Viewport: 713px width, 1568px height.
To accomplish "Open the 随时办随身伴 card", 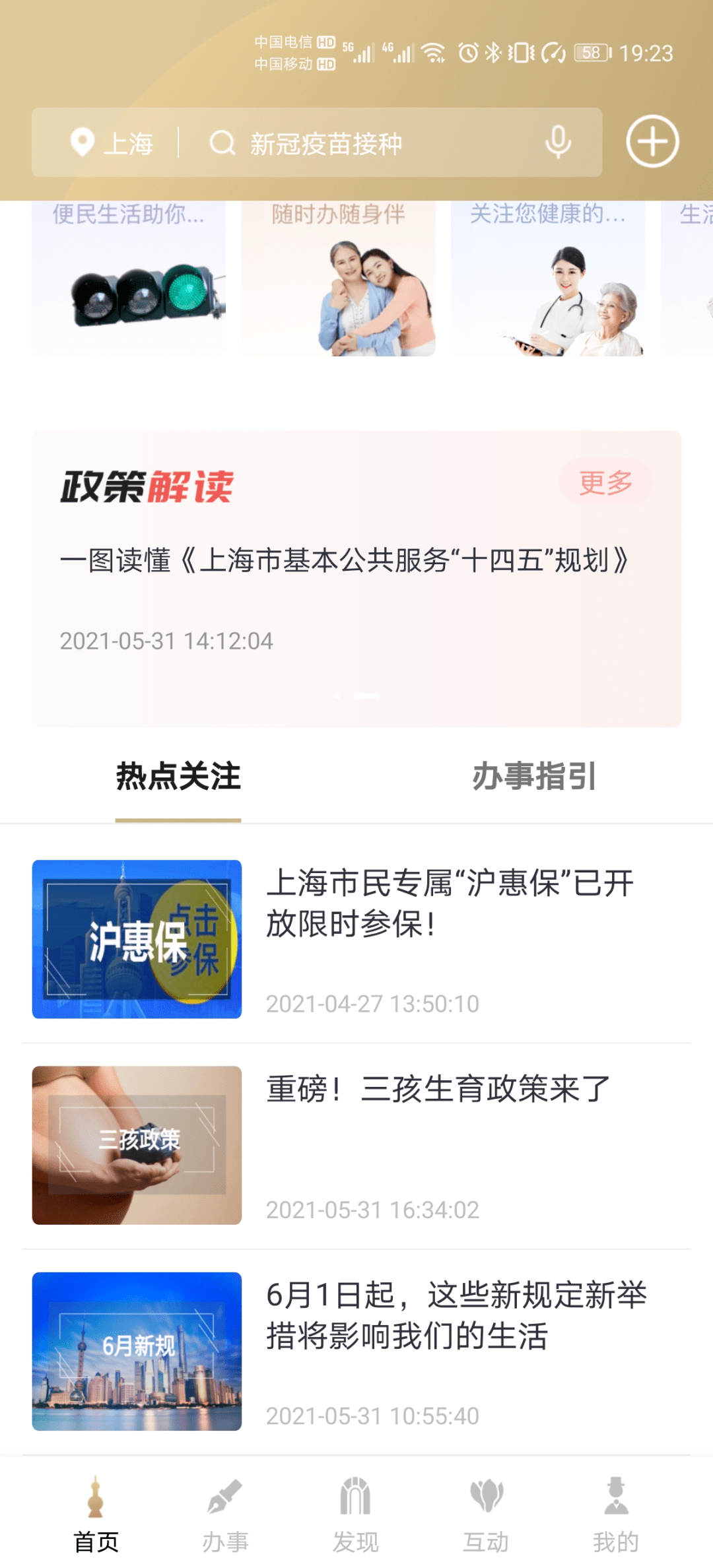I will point(339,278).
